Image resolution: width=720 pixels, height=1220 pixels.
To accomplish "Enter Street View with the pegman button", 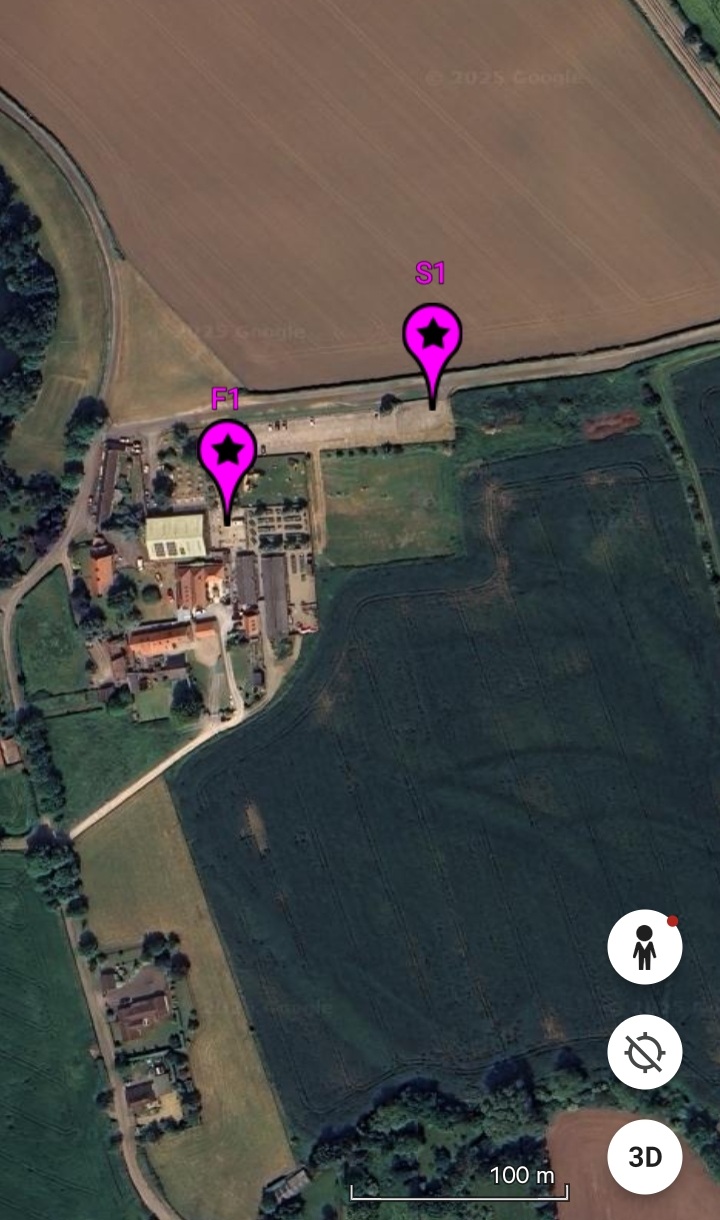I will 645,947.
